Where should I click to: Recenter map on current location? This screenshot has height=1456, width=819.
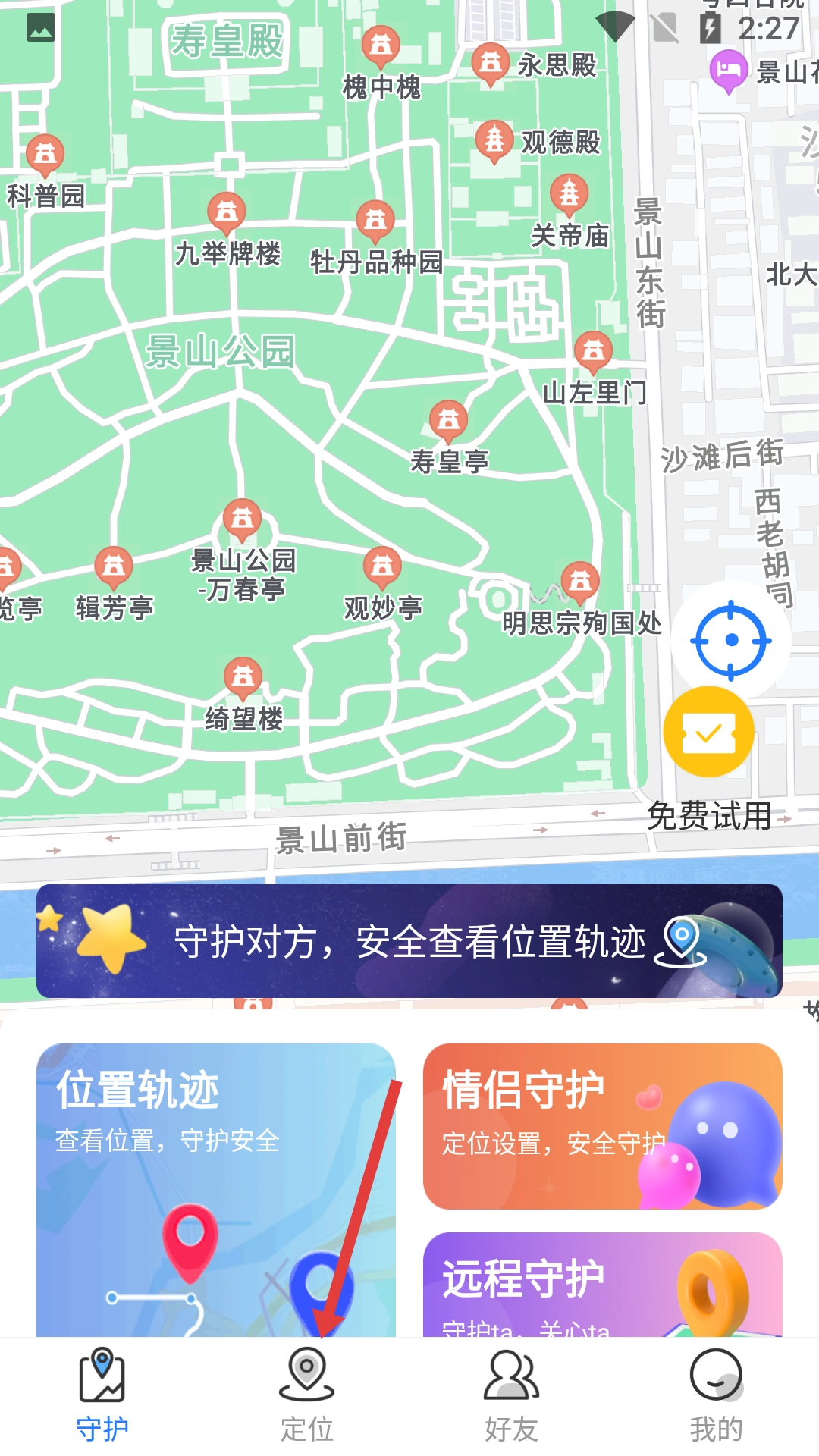[730, 640]
